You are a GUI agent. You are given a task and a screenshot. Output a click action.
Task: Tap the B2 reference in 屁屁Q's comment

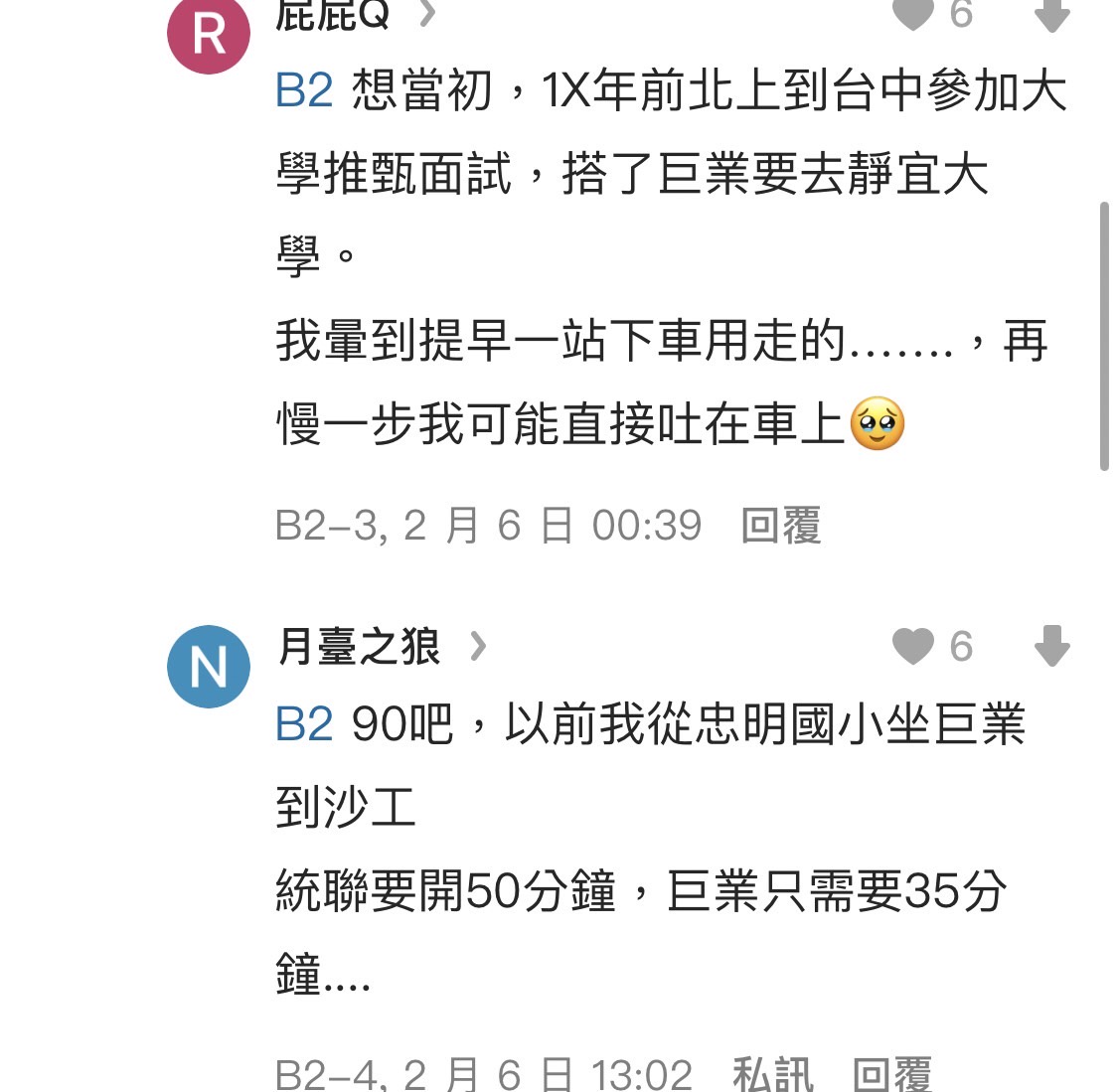coord(303,91)
